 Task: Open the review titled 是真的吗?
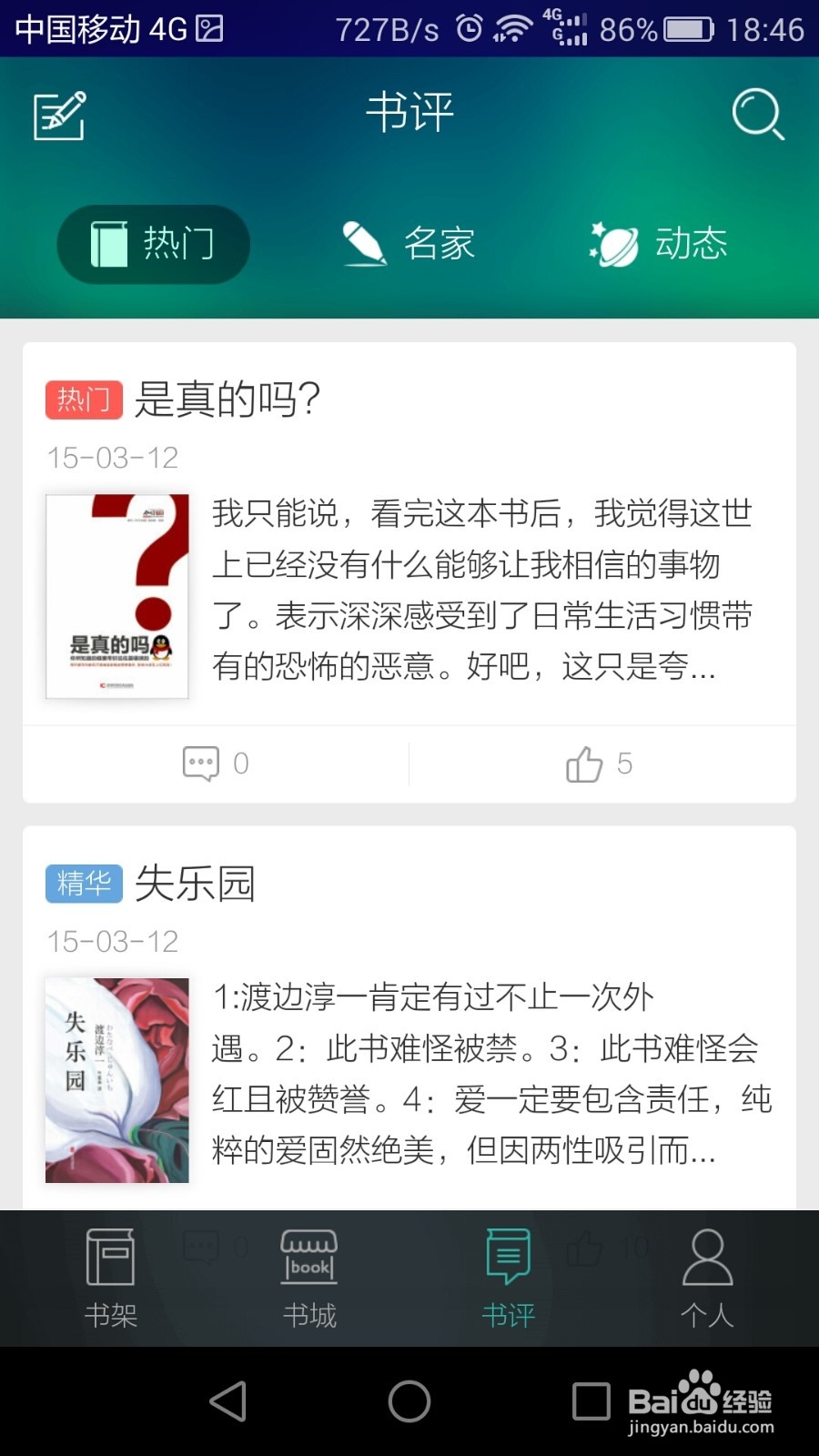click(x=229, y=398)
